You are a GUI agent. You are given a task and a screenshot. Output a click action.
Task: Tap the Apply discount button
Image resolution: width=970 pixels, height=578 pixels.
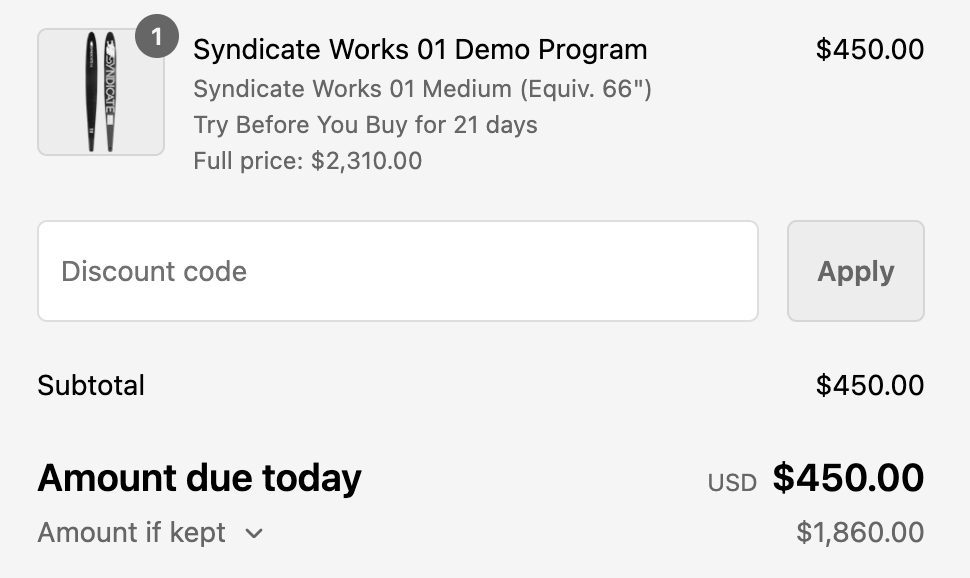(855, 271)
